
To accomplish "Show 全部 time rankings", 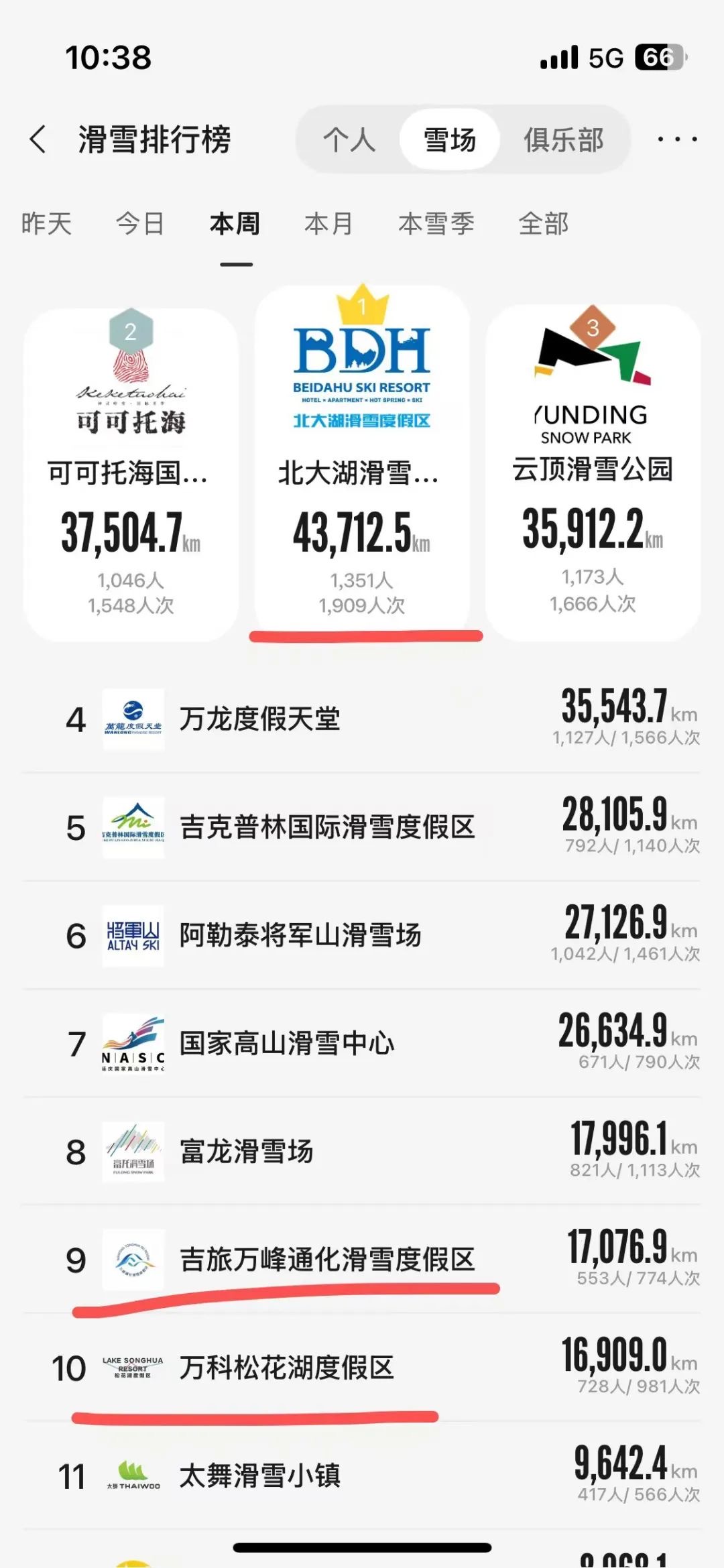I will point(543,224).
